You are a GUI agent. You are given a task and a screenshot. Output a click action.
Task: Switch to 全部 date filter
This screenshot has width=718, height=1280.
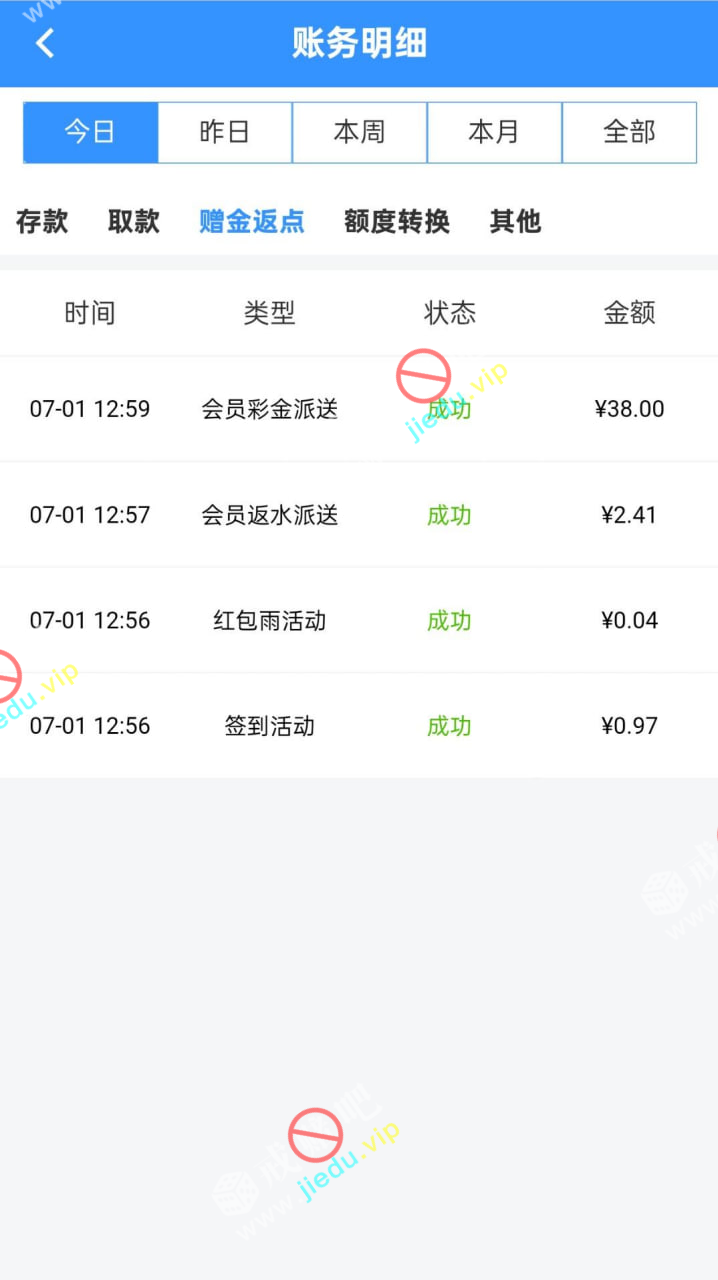[629, 132]
